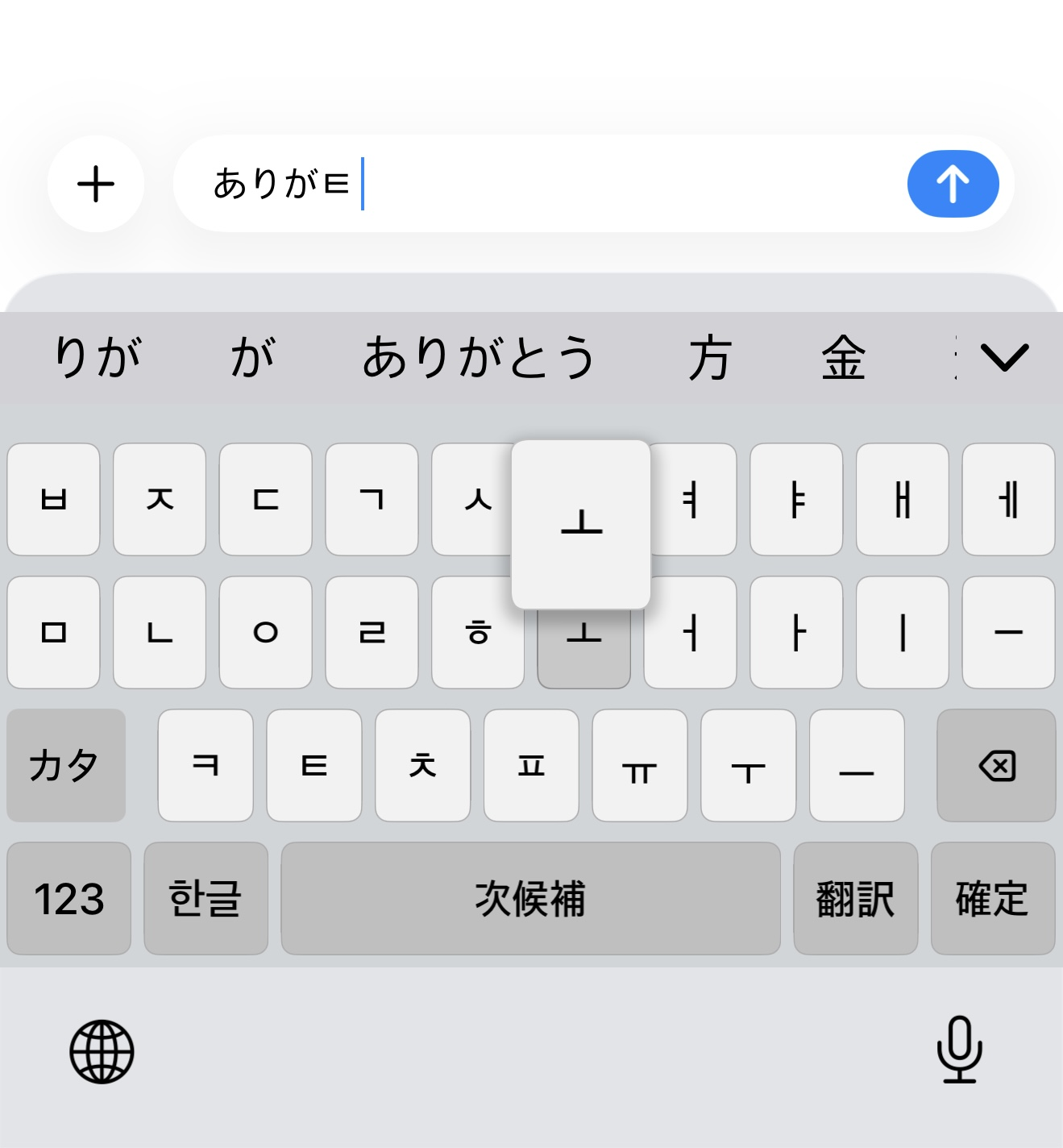The width and height of the screenshot is (1063, 1148).
Task: Tap the 翻訳 translate key
Action: (x=855, y=898)
